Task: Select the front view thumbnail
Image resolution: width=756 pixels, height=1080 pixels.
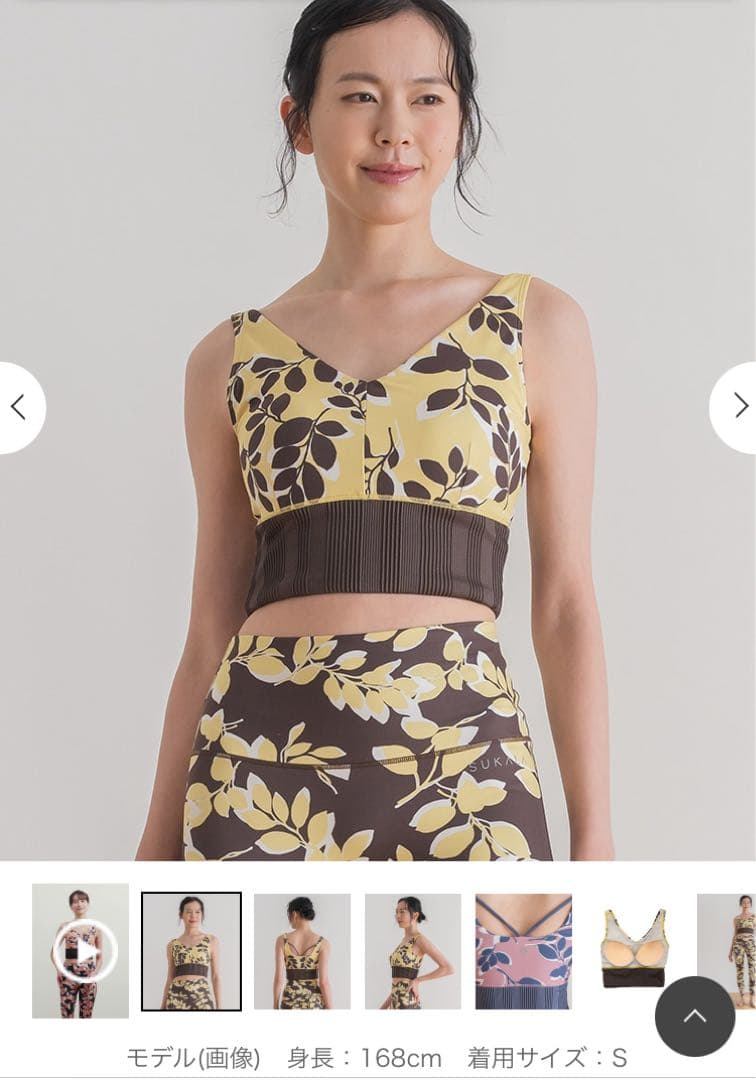Action: [x=191, y=951]
